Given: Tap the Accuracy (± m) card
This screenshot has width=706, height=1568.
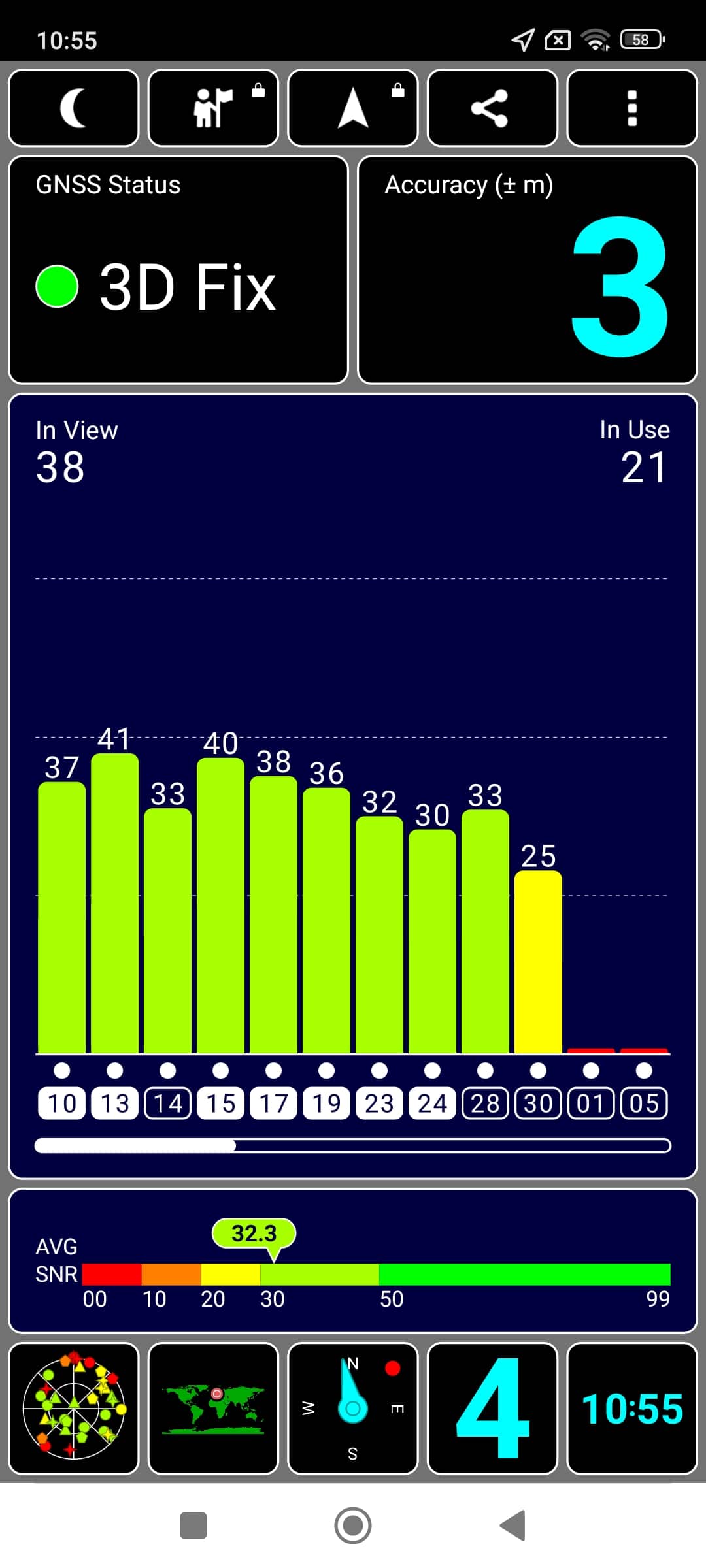Looking at the screenshot, I should click(x=528, y=270).
